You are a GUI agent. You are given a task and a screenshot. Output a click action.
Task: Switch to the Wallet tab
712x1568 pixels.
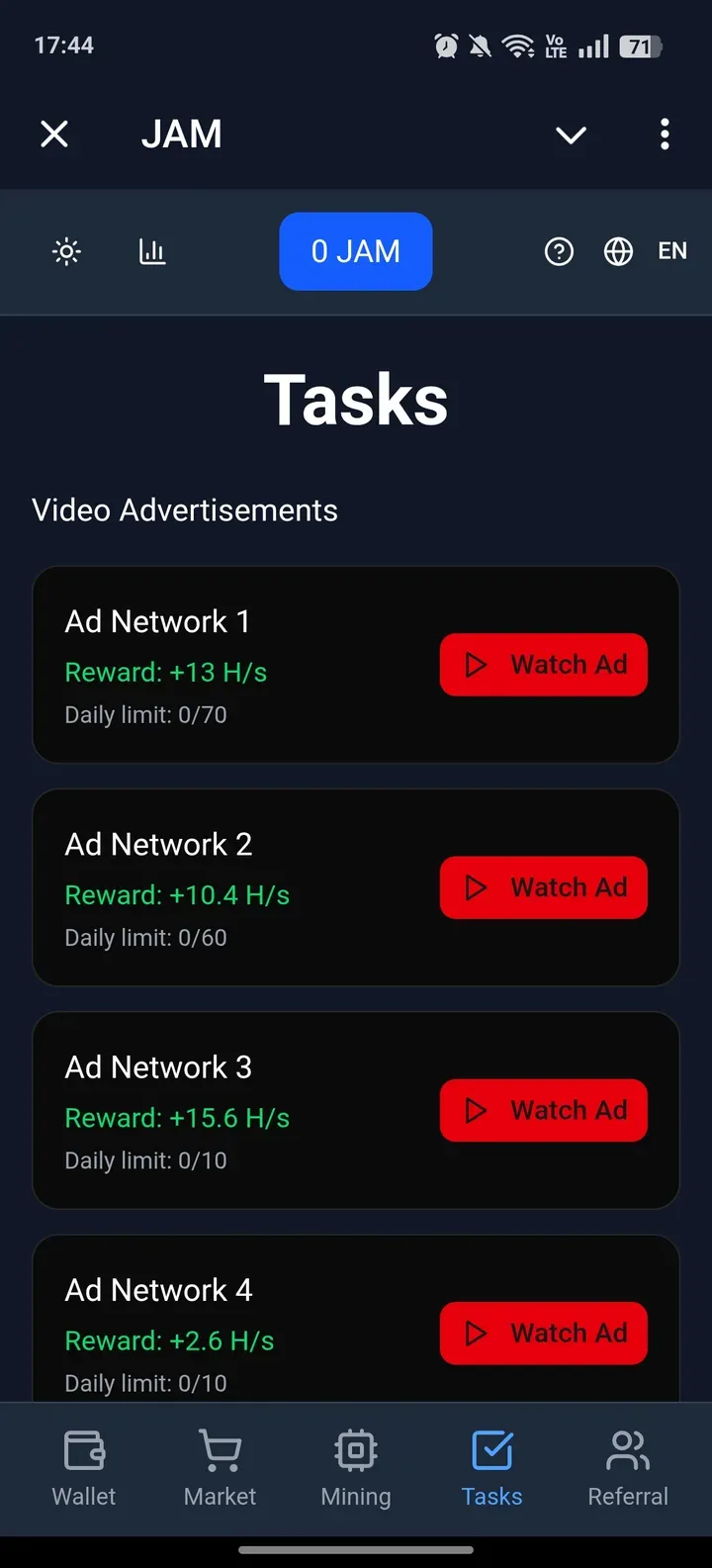pos(84,1468)
